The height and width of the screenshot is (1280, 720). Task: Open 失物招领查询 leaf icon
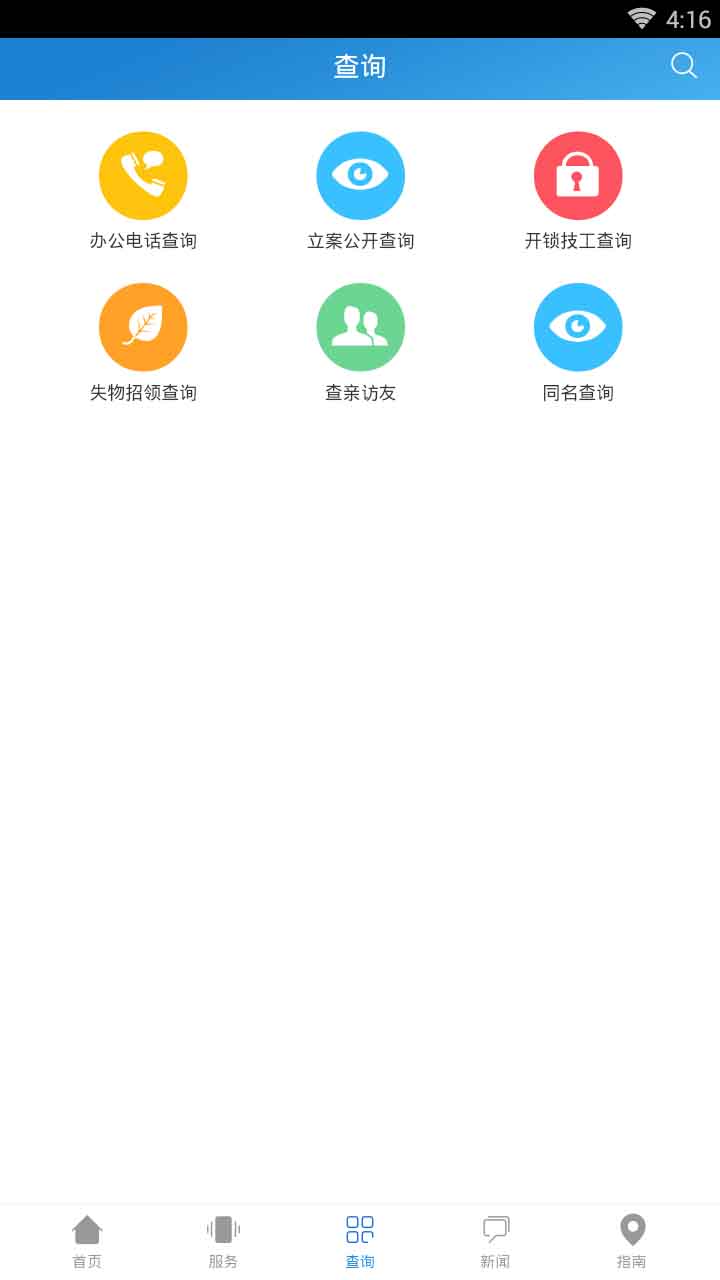(x=143, y=327)
